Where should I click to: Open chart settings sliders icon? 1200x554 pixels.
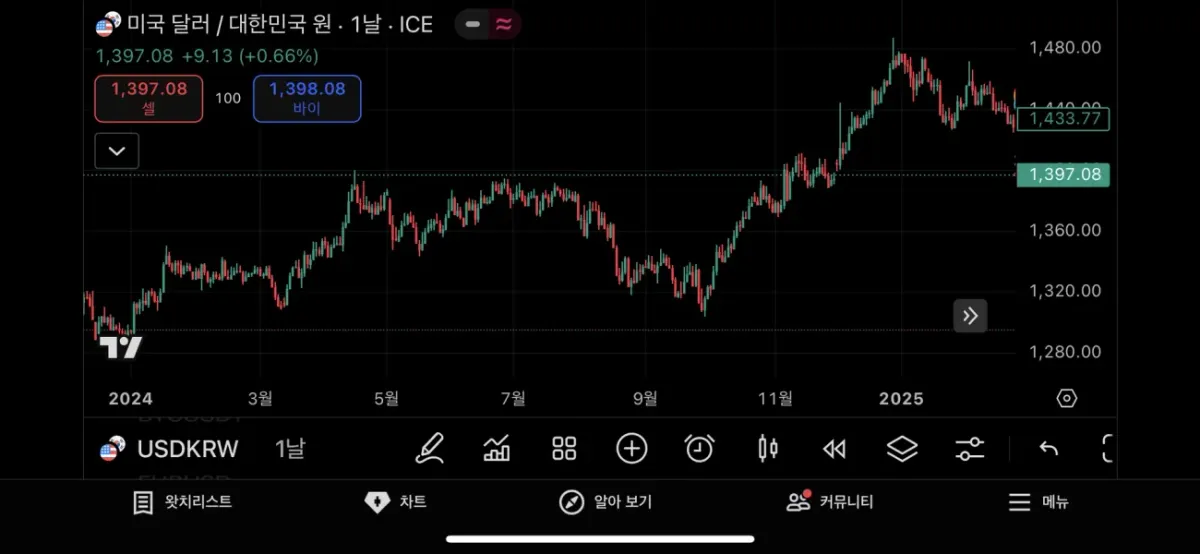969,449
